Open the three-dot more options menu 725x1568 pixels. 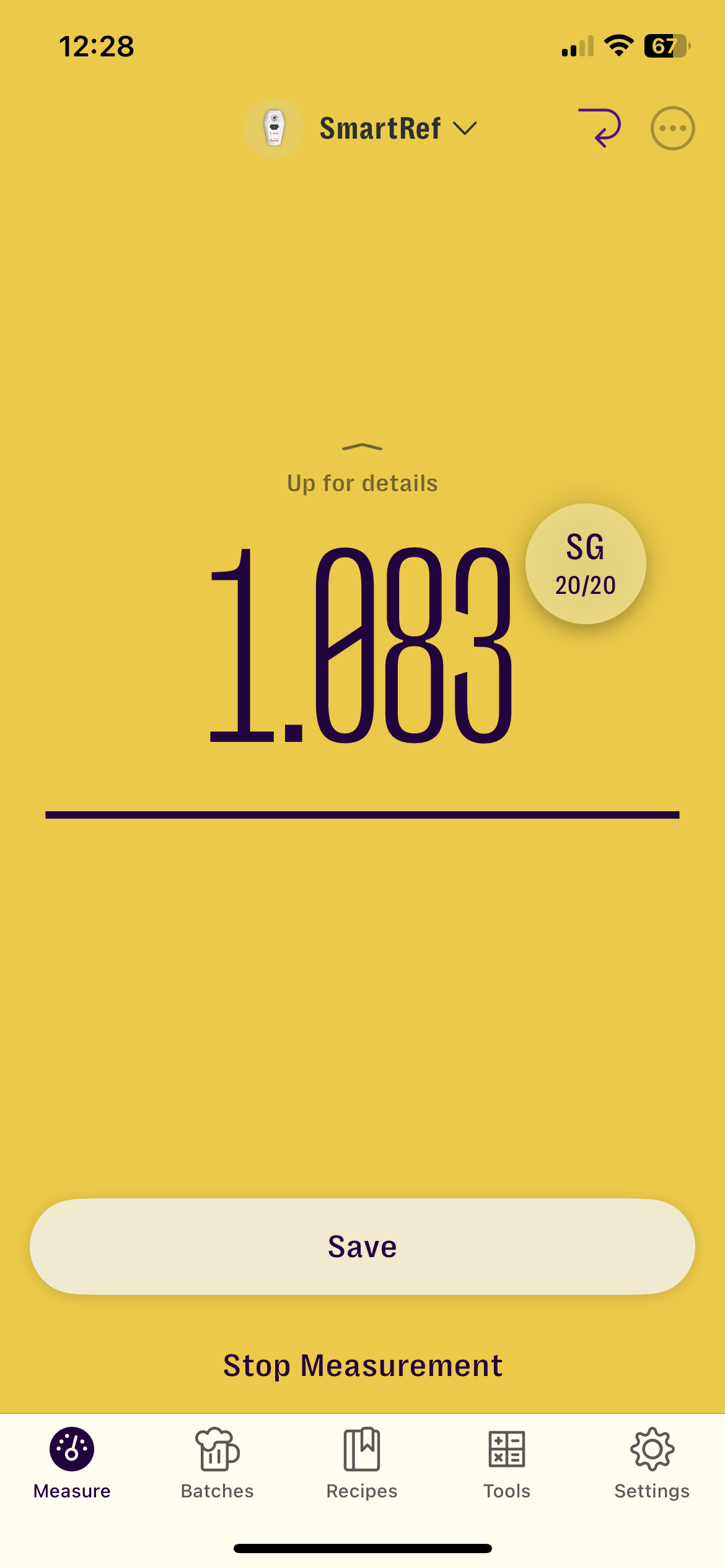point(672,128)
